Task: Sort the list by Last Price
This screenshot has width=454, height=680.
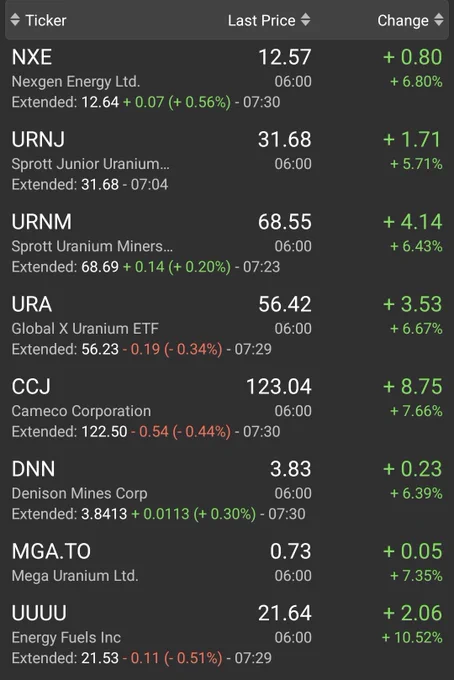Action: point(269,20)
